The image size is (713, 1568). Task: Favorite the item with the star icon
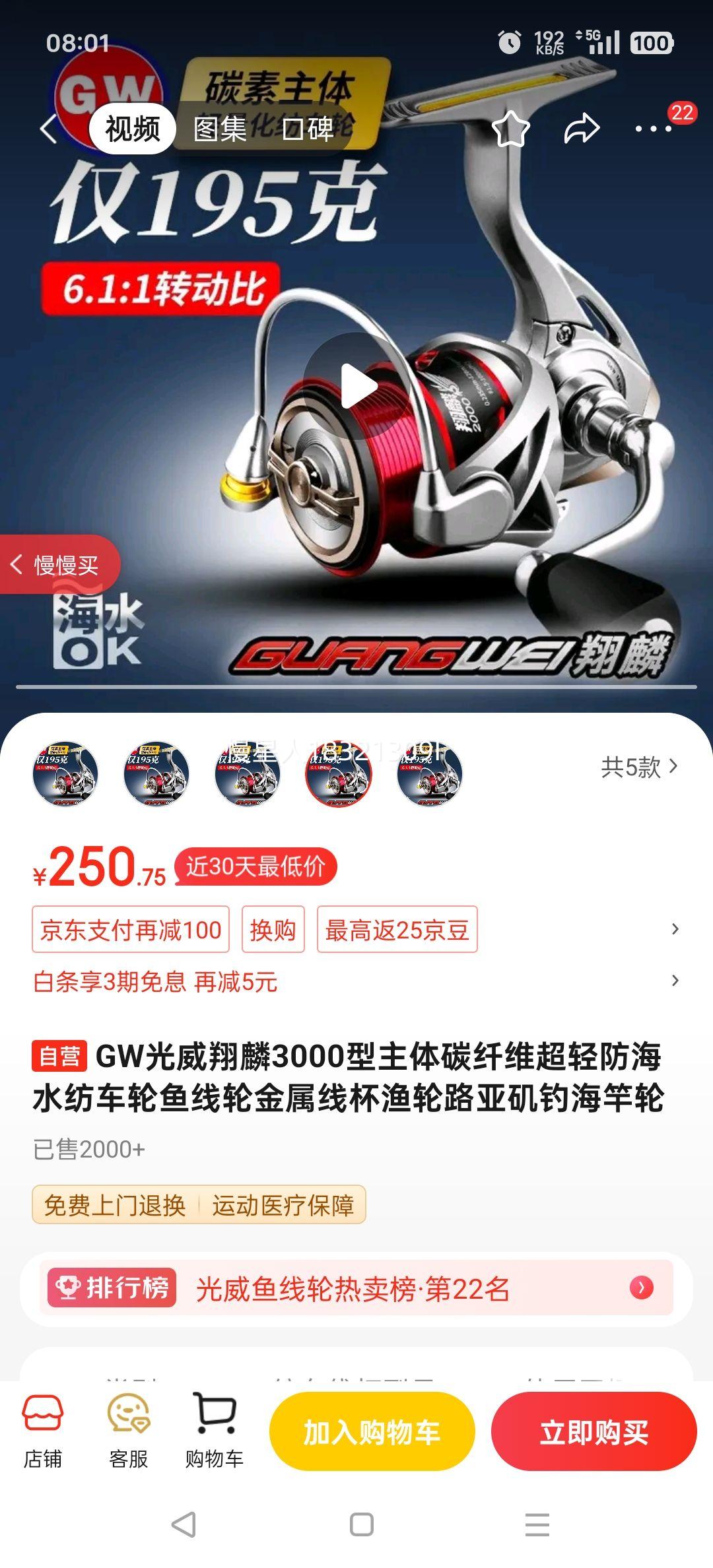point(512,129)
